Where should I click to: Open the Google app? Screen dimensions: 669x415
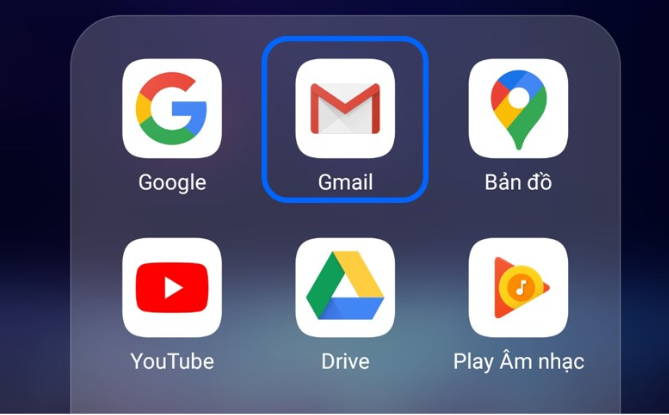click(172, 108)
